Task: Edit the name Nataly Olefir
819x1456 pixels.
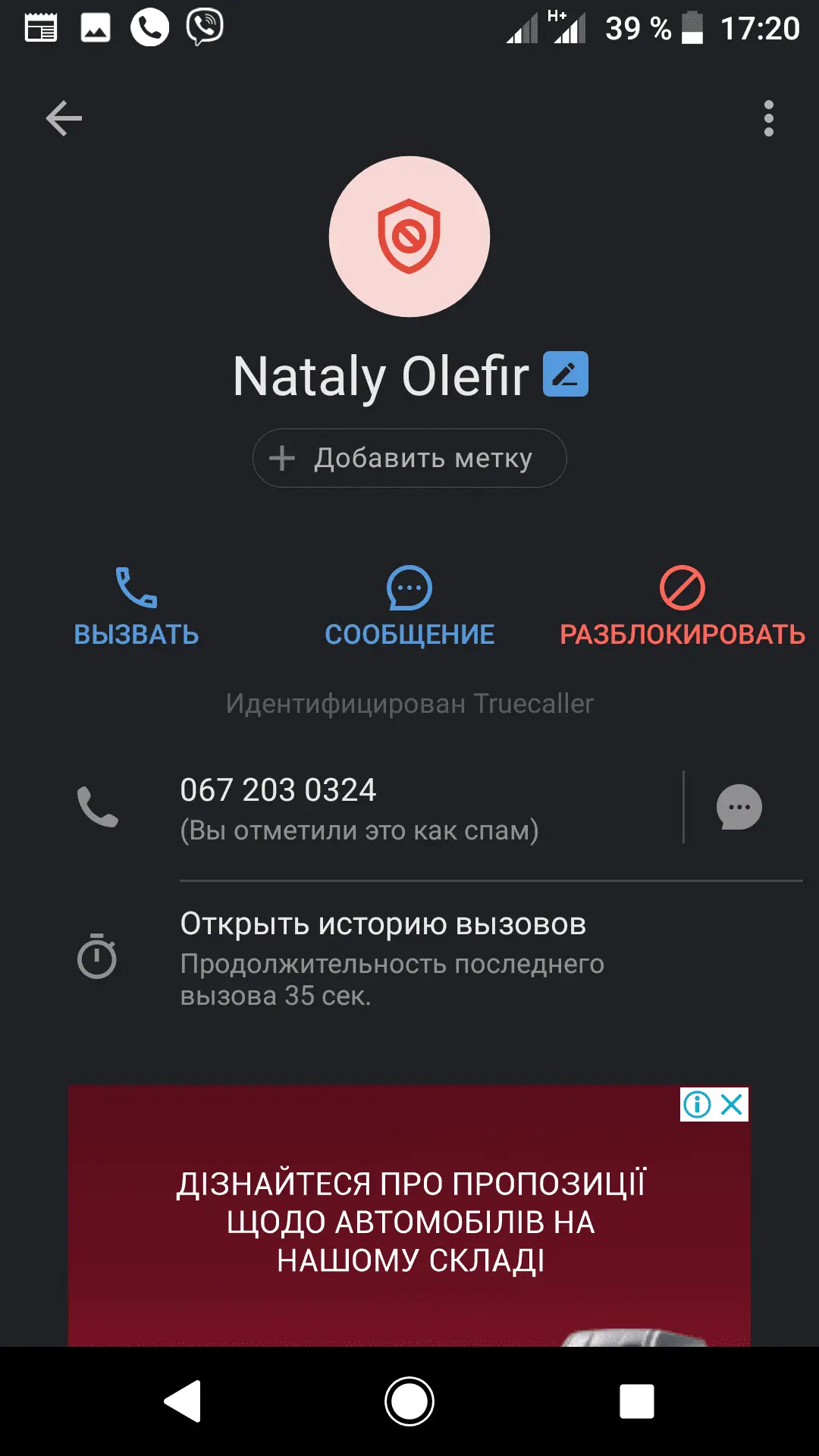Action: click(566, 374)
